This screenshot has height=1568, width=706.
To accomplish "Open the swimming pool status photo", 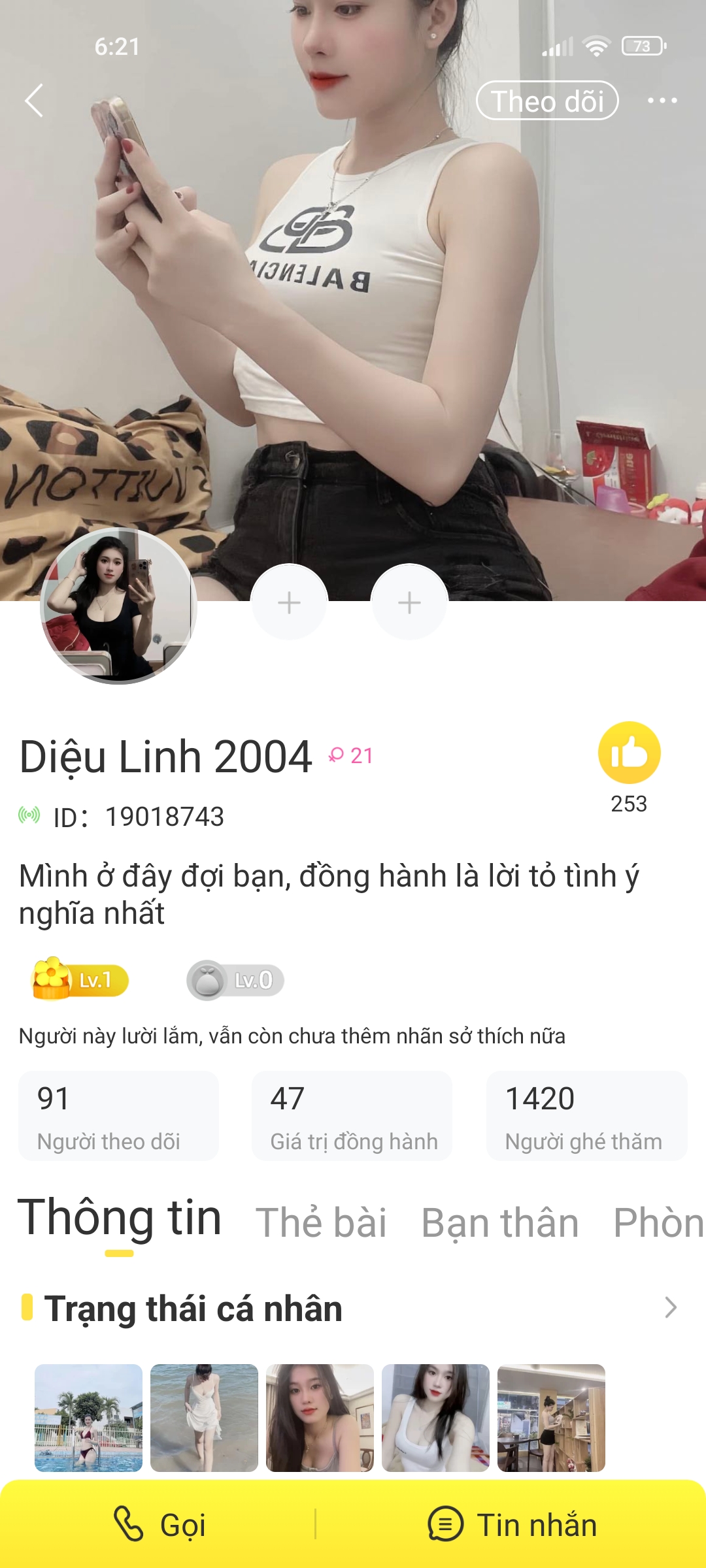I will pyautogui.click(x=88, y=1418).
